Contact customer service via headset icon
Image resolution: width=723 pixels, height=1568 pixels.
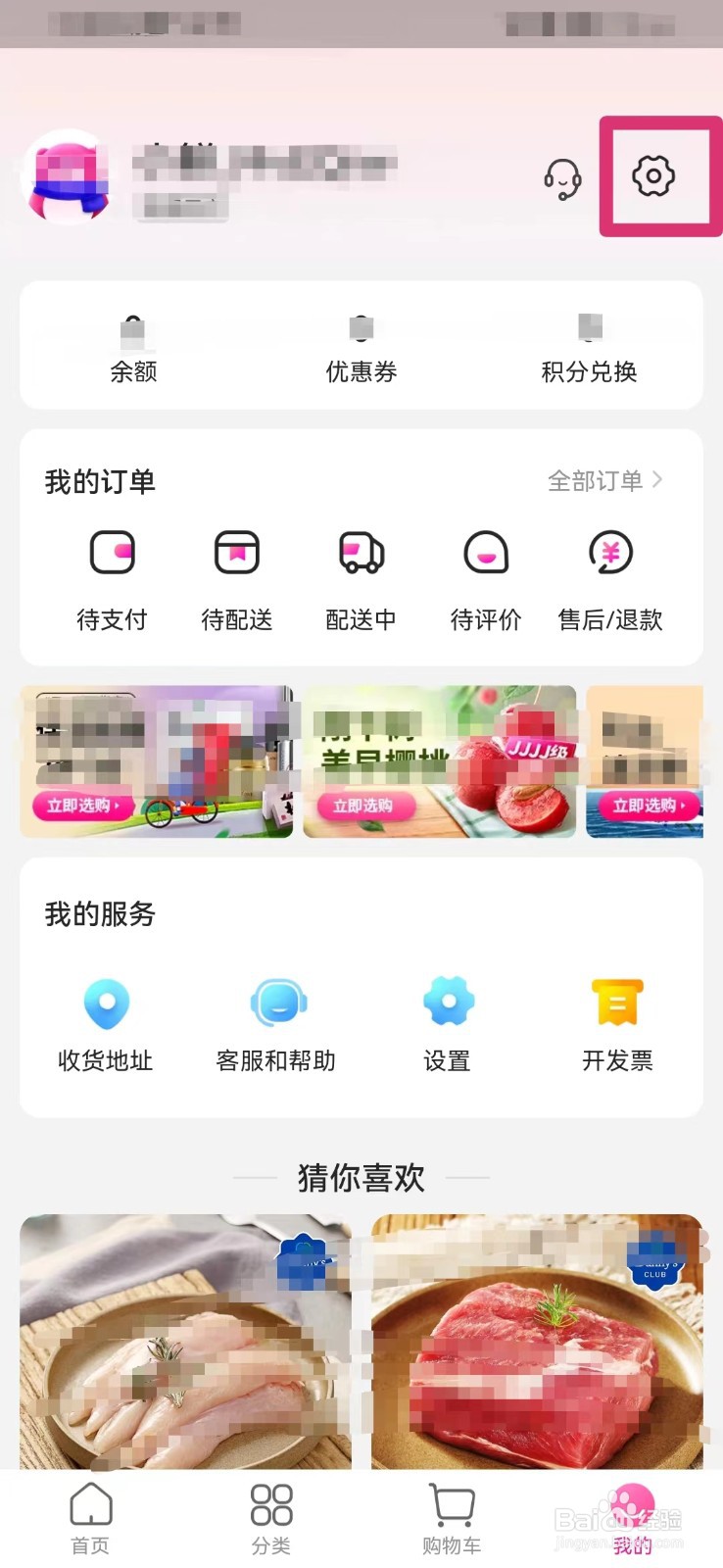point(562,179)
